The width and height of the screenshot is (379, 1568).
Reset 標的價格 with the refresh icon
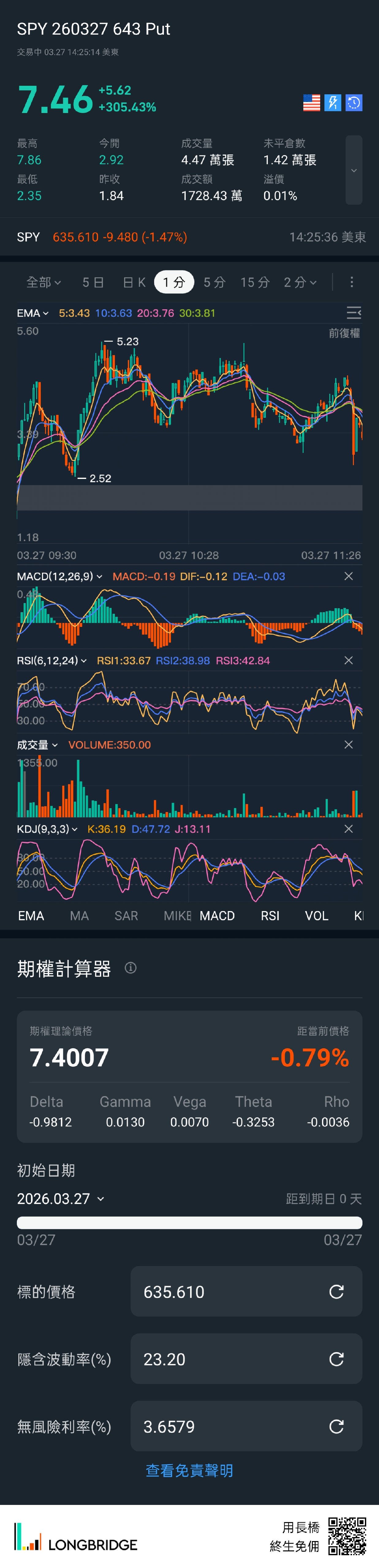point(336,1292)
